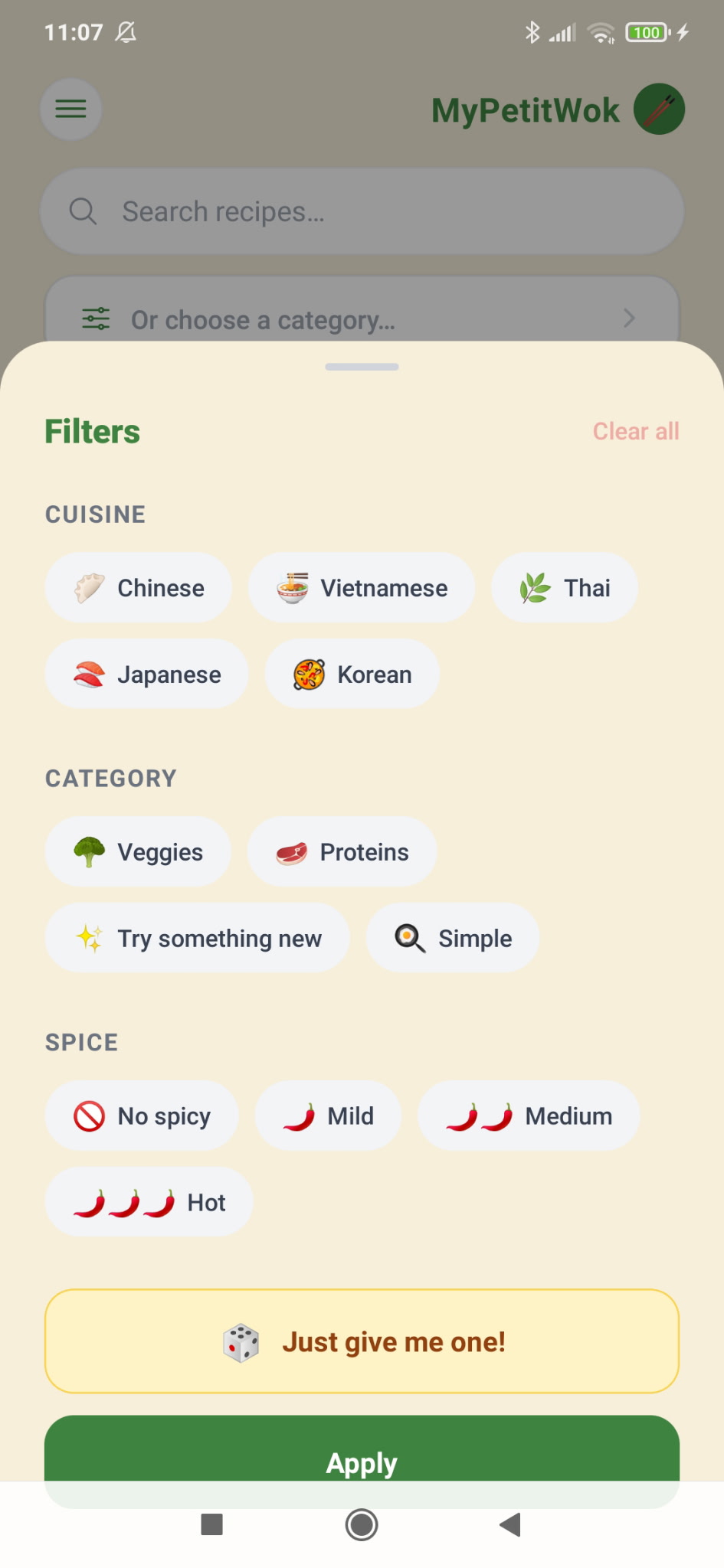Screen dimensions: 724x1568
Task: Choose the Thai cuisine filter
Action: [565, 588]
